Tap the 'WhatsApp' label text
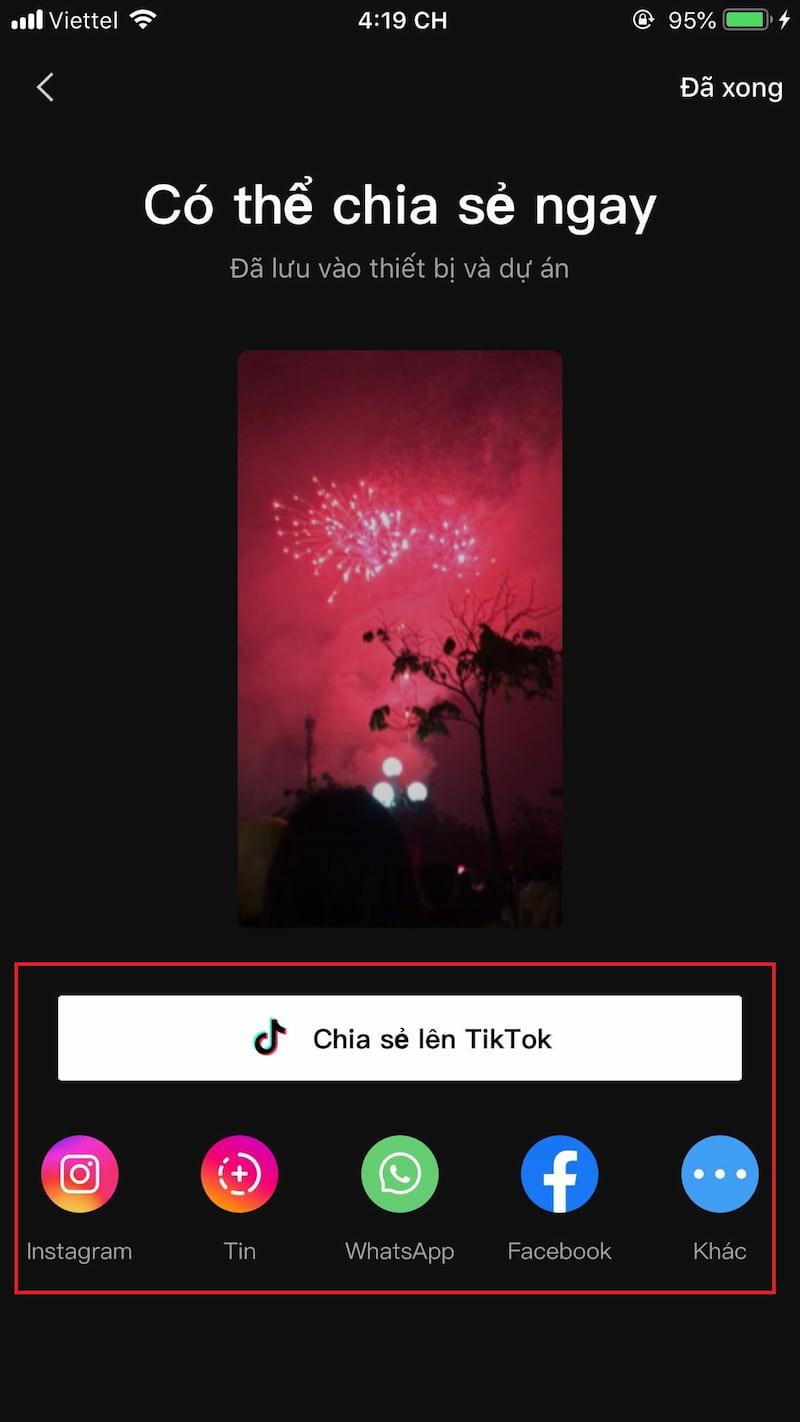The width and height of the screenshot is (800, 1422). [x=399, y=1250]
